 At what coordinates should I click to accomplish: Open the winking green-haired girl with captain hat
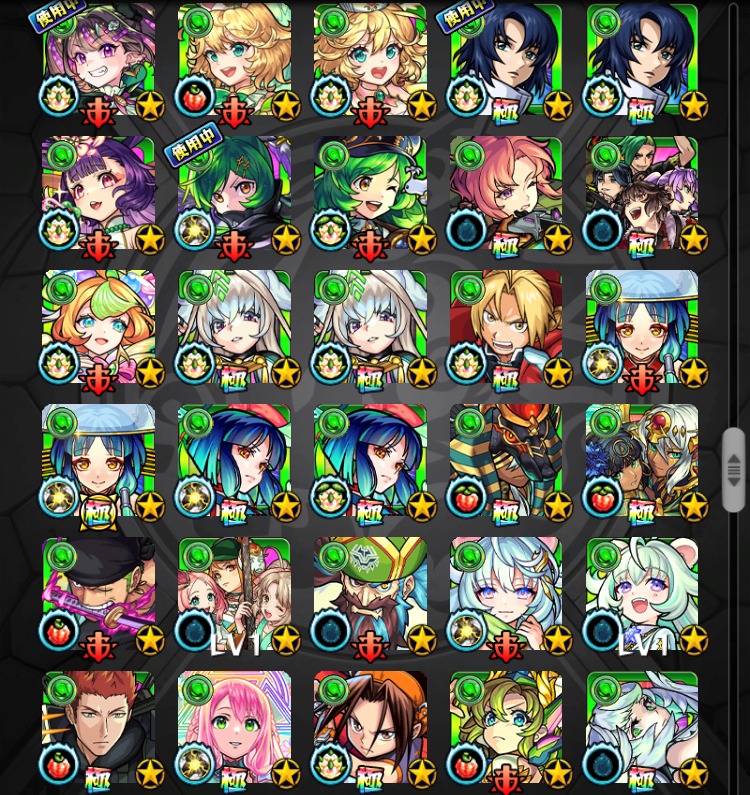click(370, 193)
